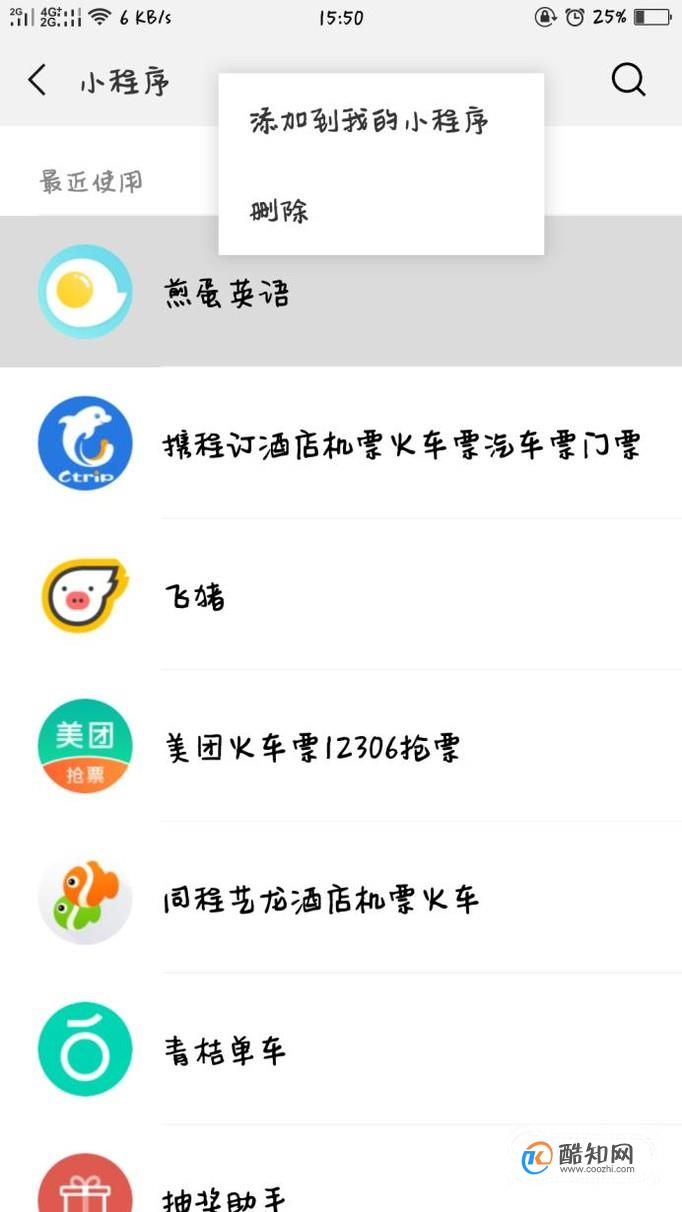Viewport: 682px width, 1212px height.
Task: Open 同程艺龙酒店机票火车
Action: pyautogui.click(x=341, y=897)
